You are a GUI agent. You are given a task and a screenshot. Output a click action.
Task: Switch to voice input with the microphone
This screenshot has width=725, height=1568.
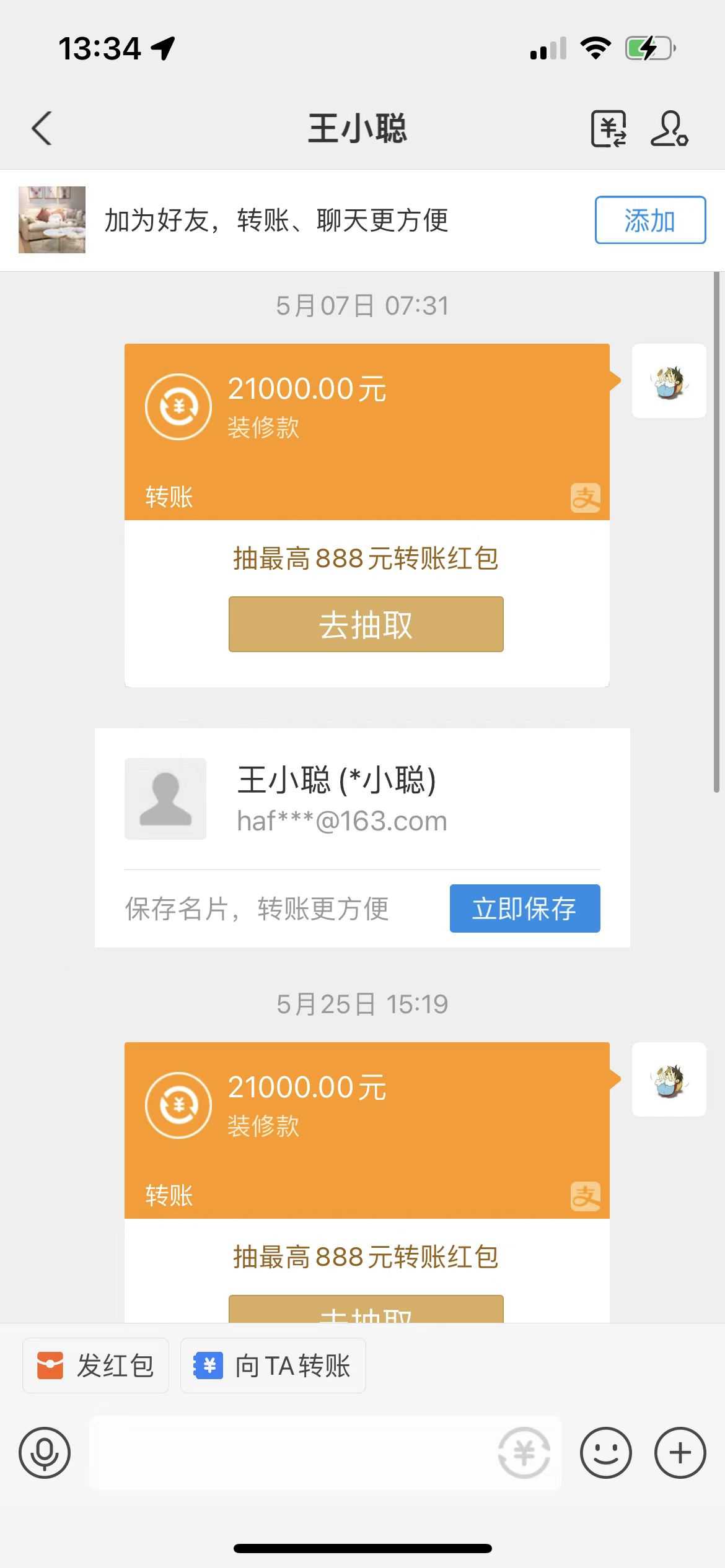click(x=45, y=1453)
